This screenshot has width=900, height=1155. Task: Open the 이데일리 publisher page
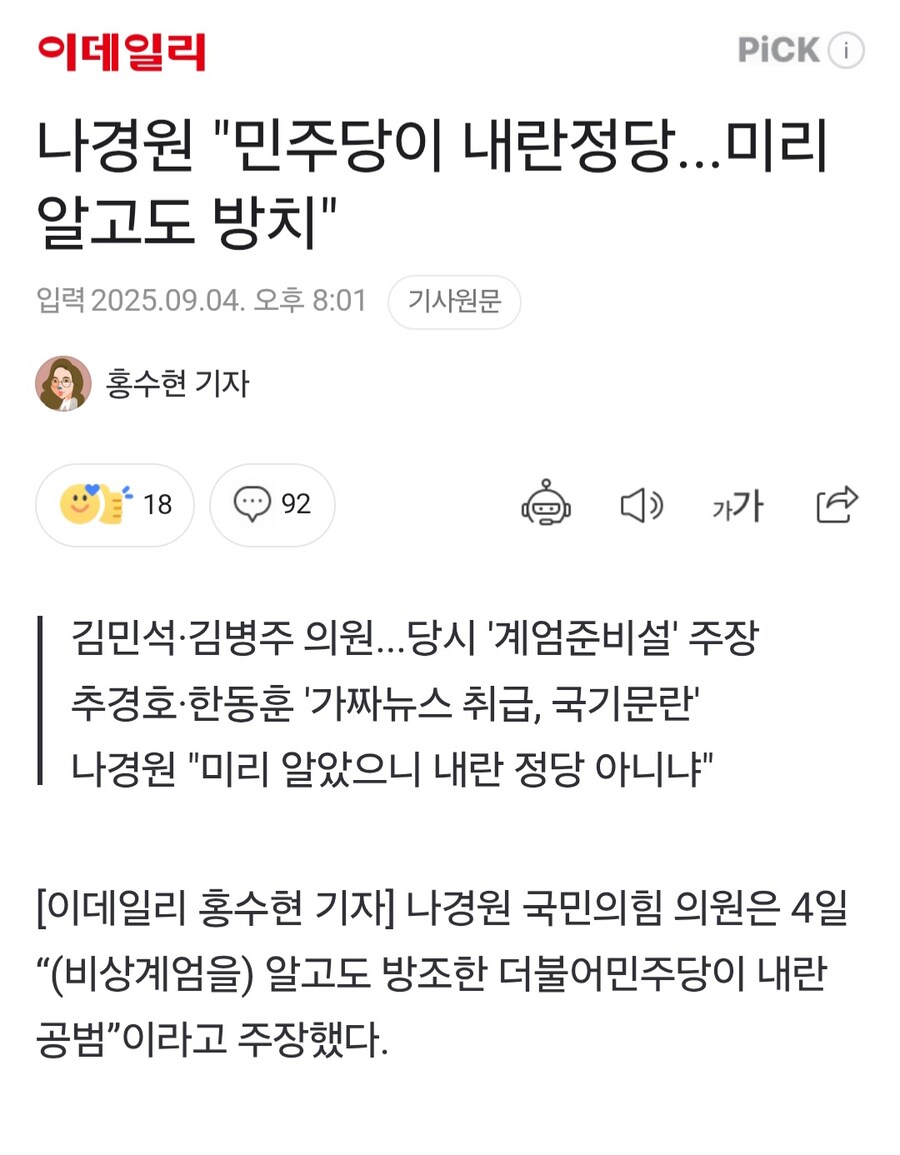click(122, 50)
